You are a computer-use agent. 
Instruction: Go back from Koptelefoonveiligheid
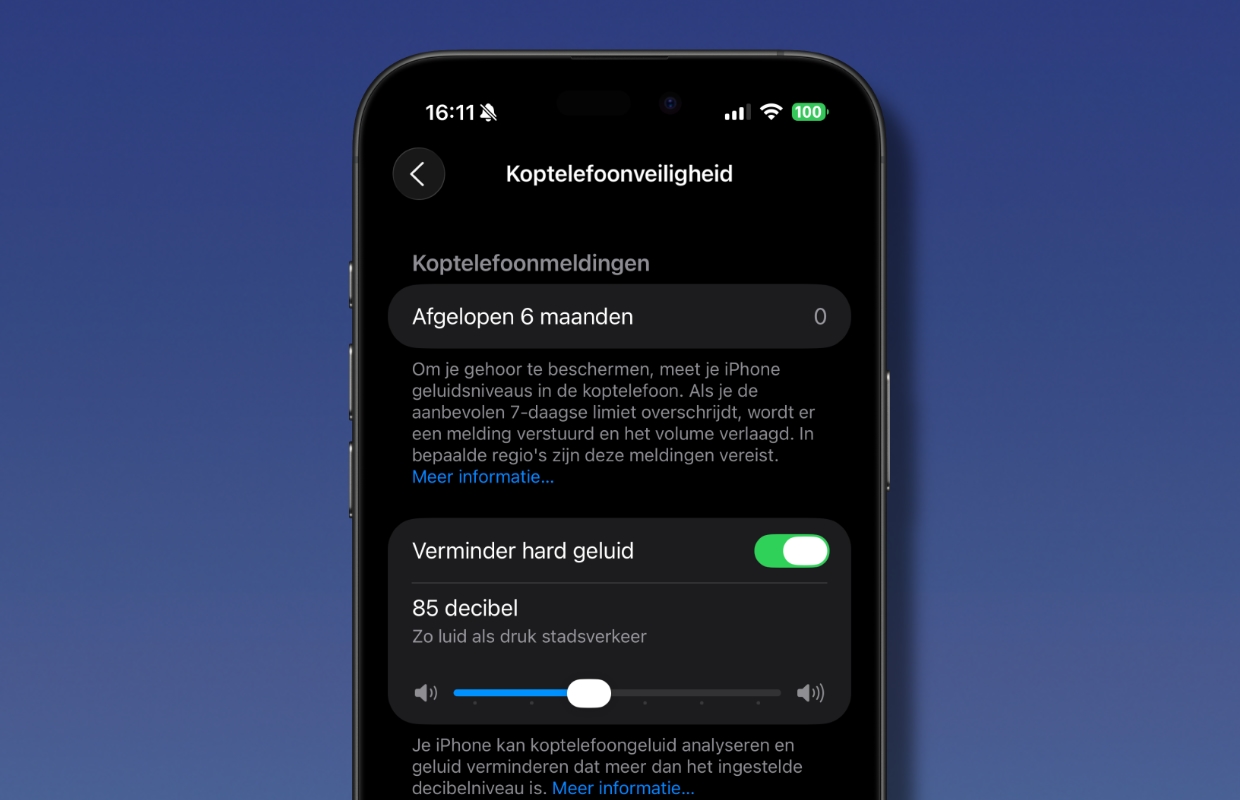point(418,174)
